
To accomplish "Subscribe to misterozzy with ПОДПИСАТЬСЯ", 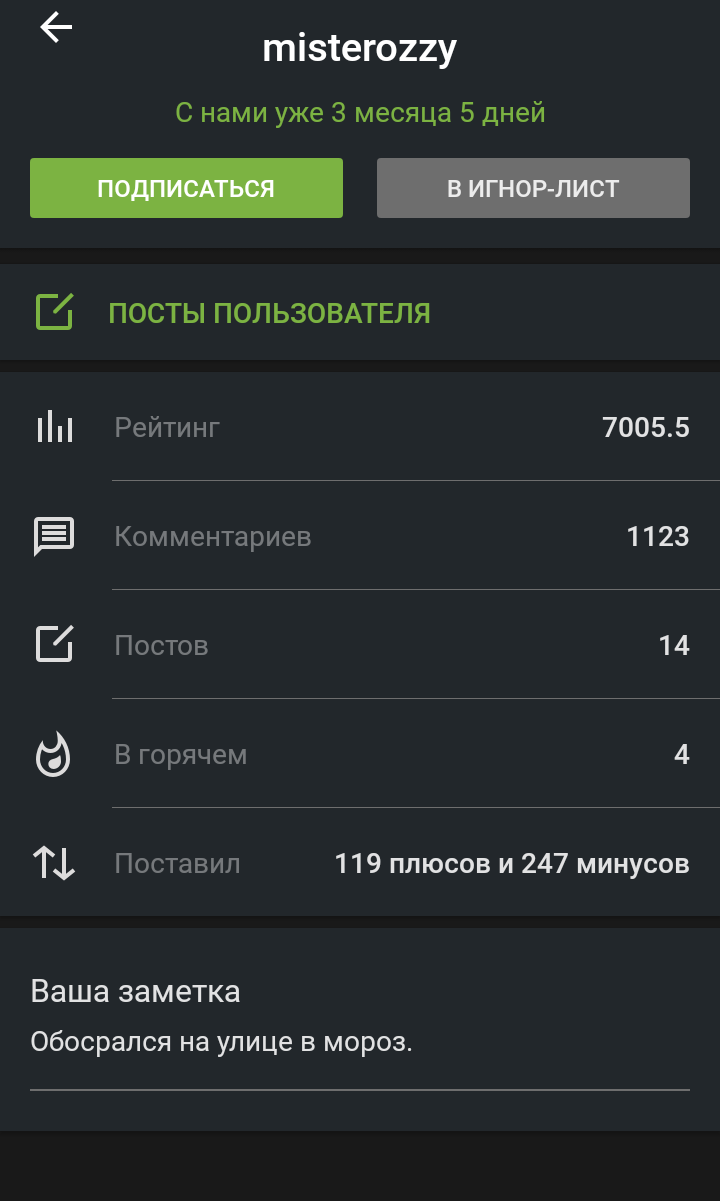I will (186, 188).
